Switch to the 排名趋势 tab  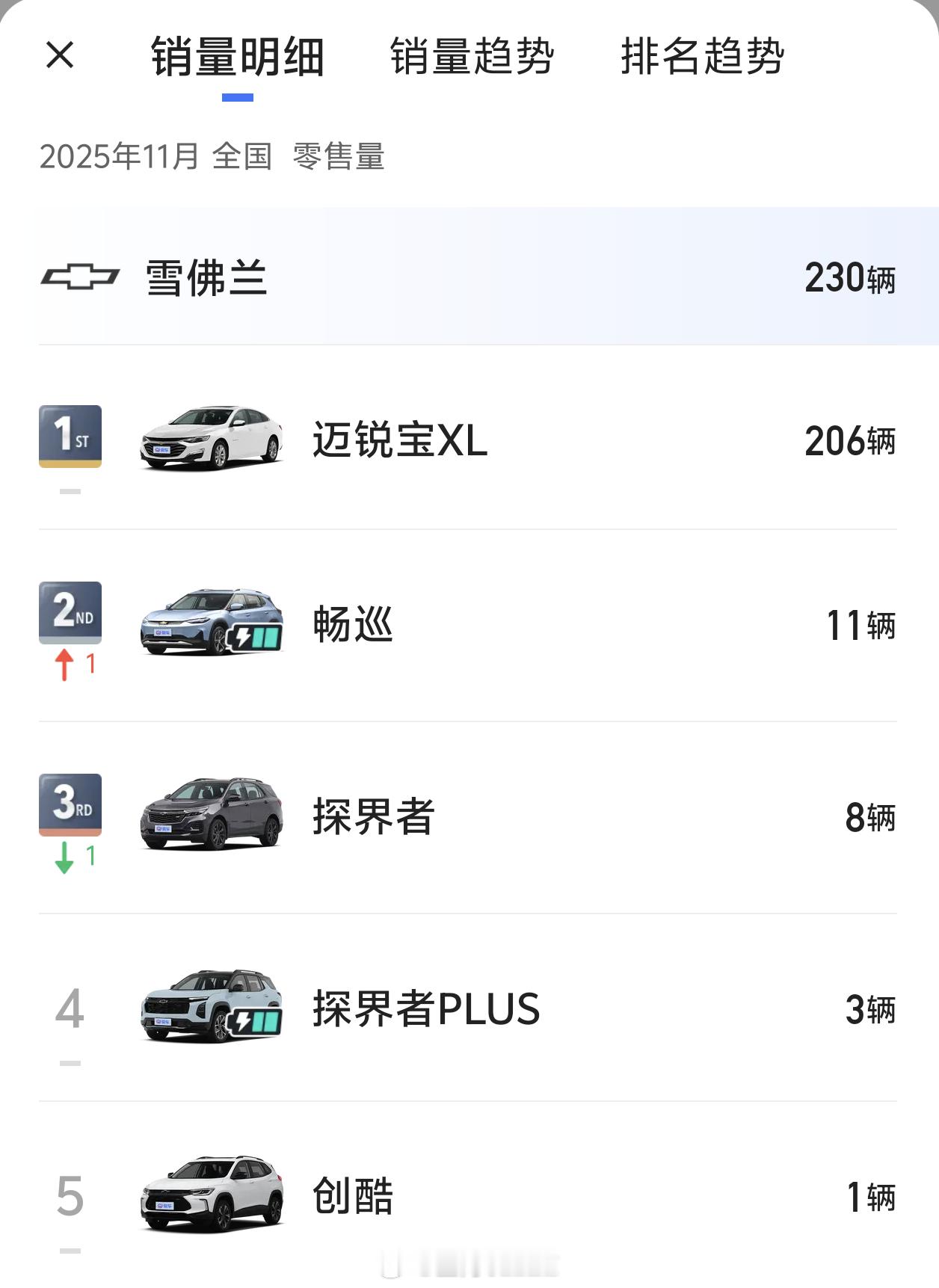tap(701, 58)
